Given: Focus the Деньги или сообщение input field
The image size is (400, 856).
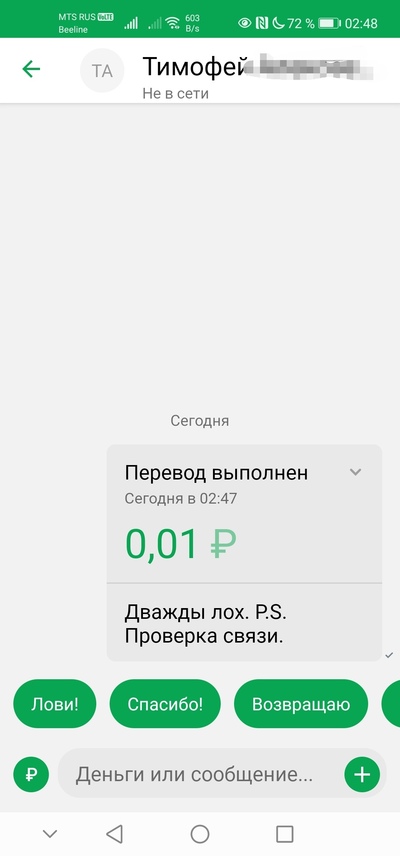Looking at the screenshot, I should tap(201, 774).
